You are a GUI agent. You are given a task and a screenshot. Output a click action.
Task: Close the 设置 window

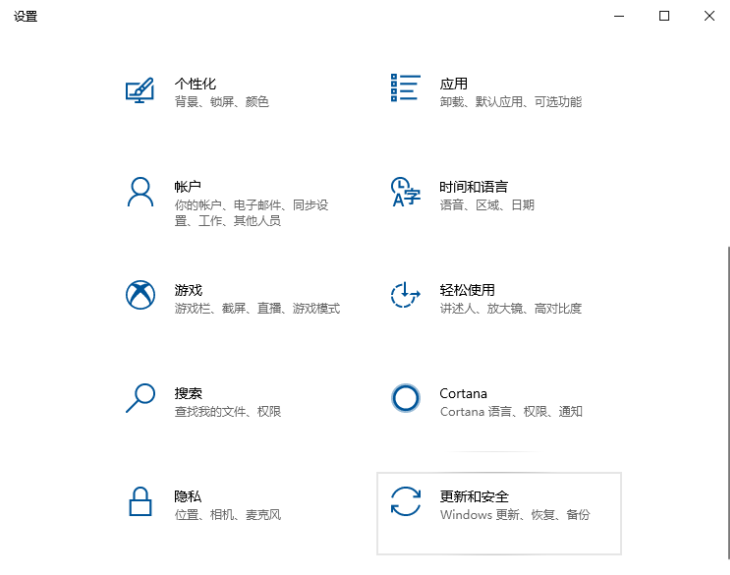709,15
